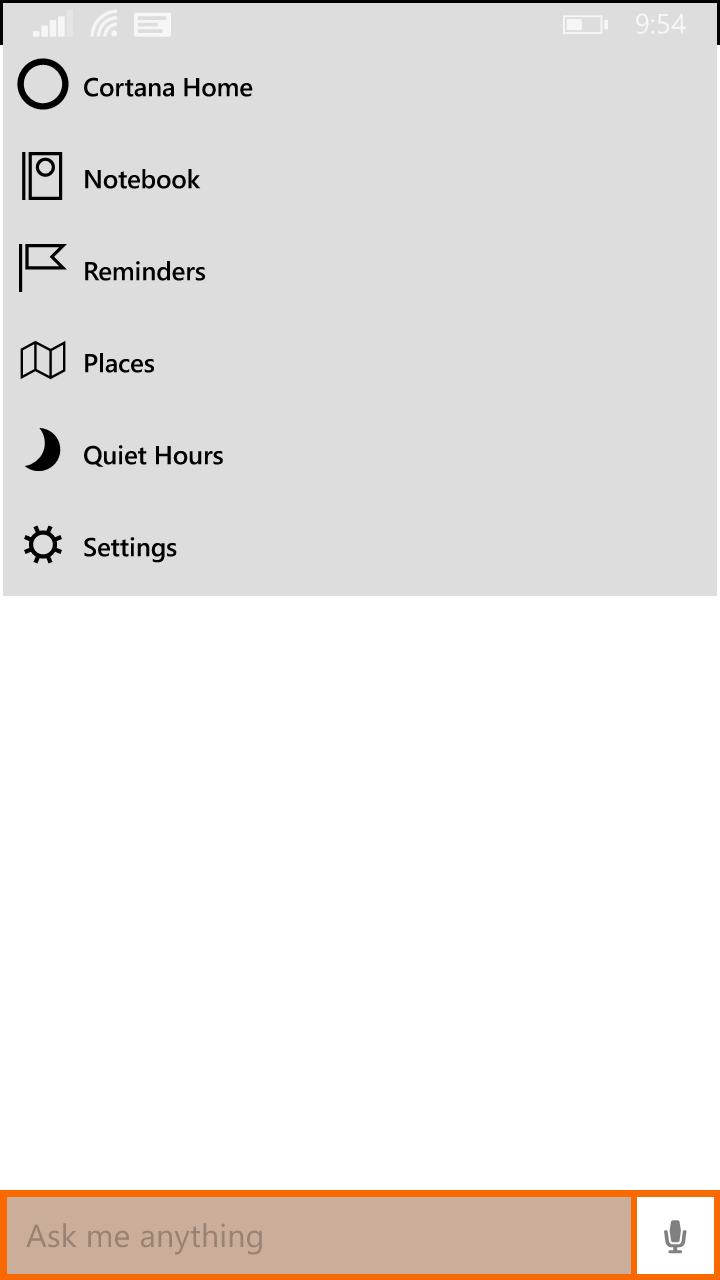Start voice input with the microphone

point(676,1236)
